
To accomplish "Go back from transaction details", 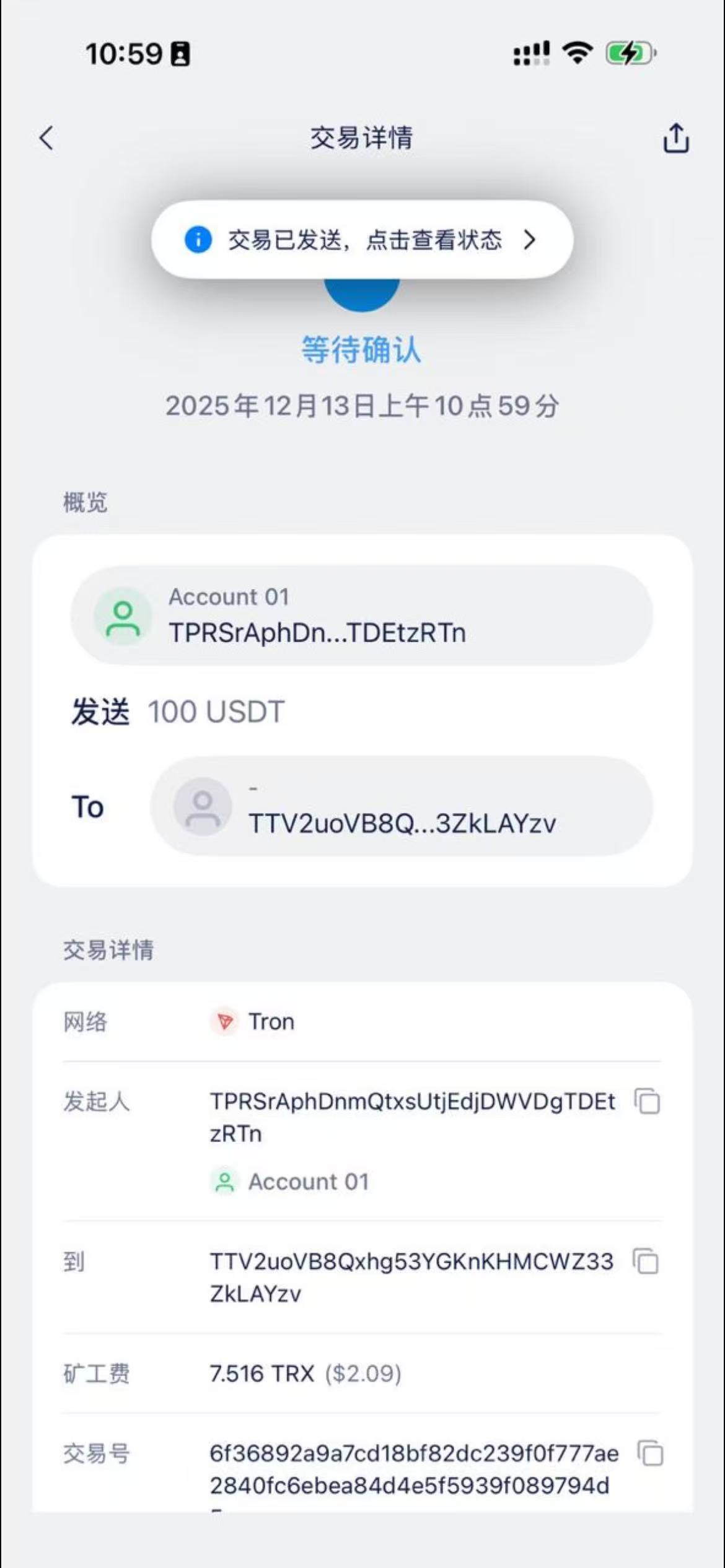I will 47,137.
